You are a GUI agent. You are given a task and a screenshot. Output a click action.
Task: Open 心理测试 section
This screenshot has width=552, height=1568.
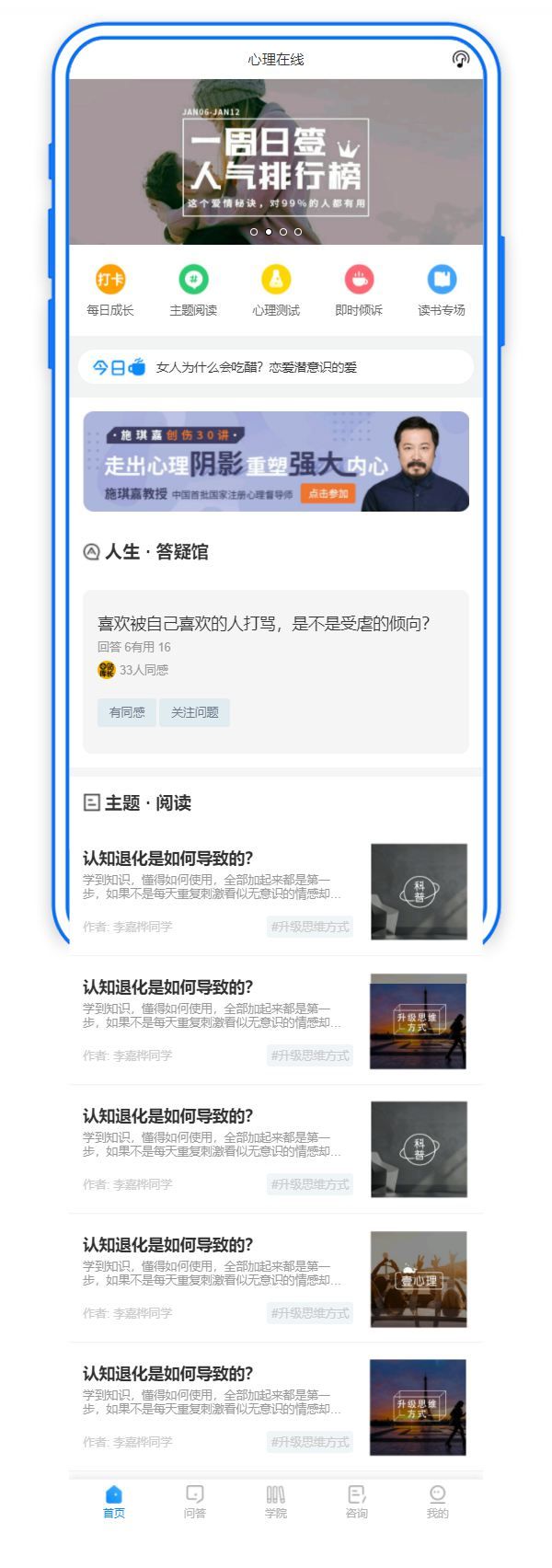(x=276, y=289)
